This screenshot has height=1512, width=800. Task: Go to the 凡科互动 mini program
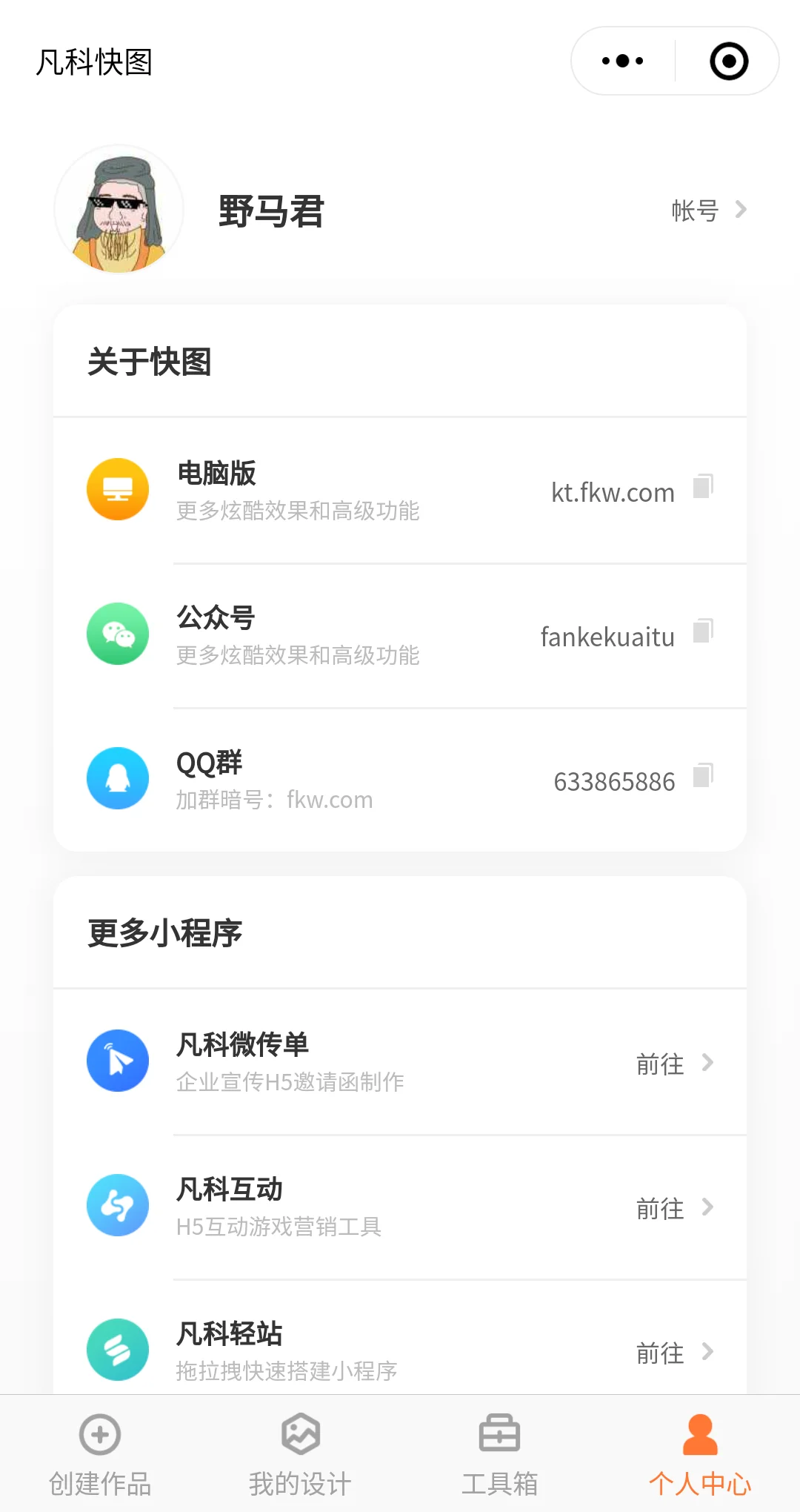[673, 1208]
